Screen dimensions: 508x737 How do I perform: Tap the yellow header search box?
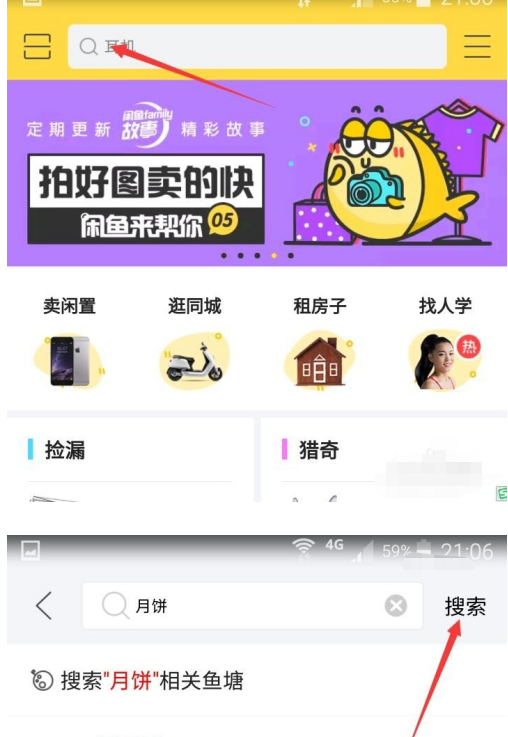pos(257,47)
